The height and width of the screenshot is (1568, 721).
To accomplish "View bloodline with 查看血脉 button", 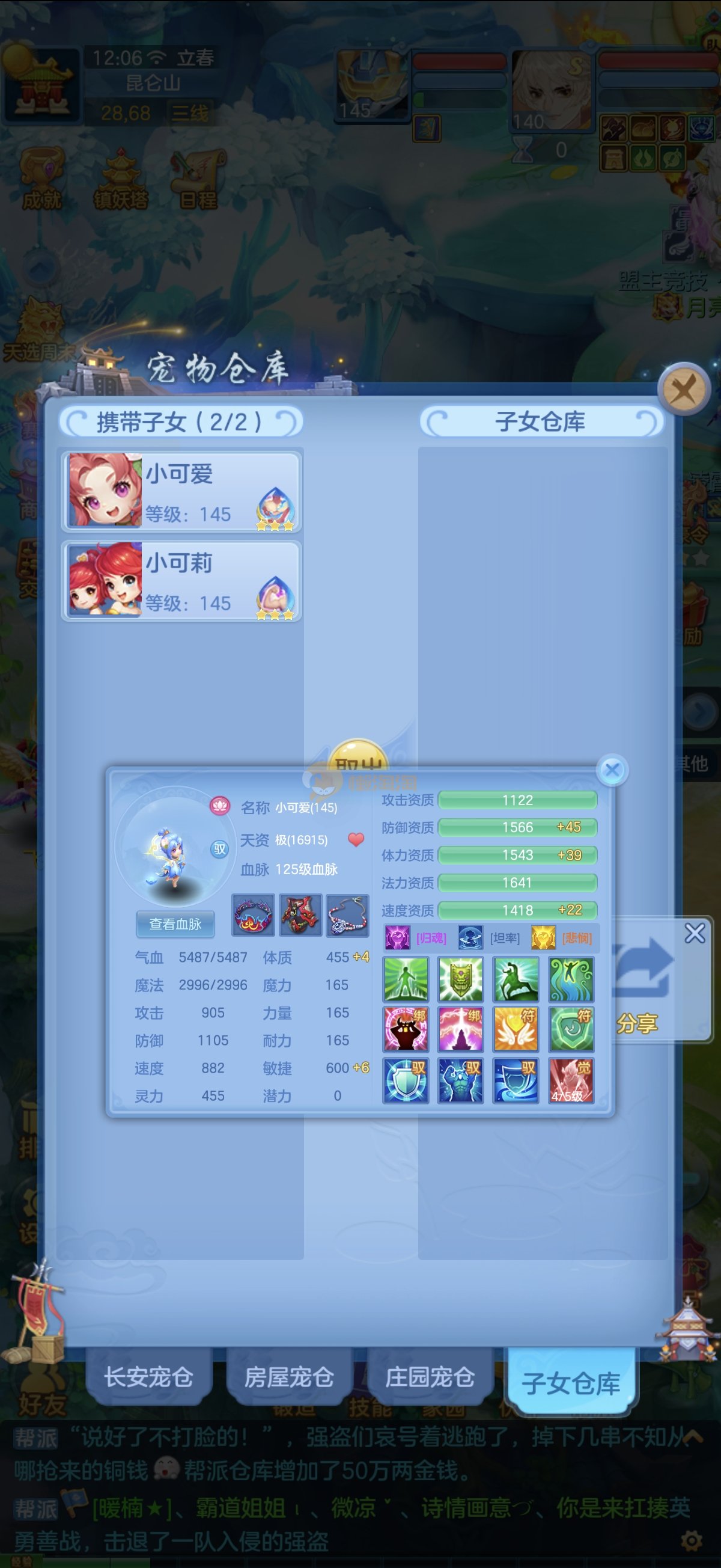I will (175, 924).
